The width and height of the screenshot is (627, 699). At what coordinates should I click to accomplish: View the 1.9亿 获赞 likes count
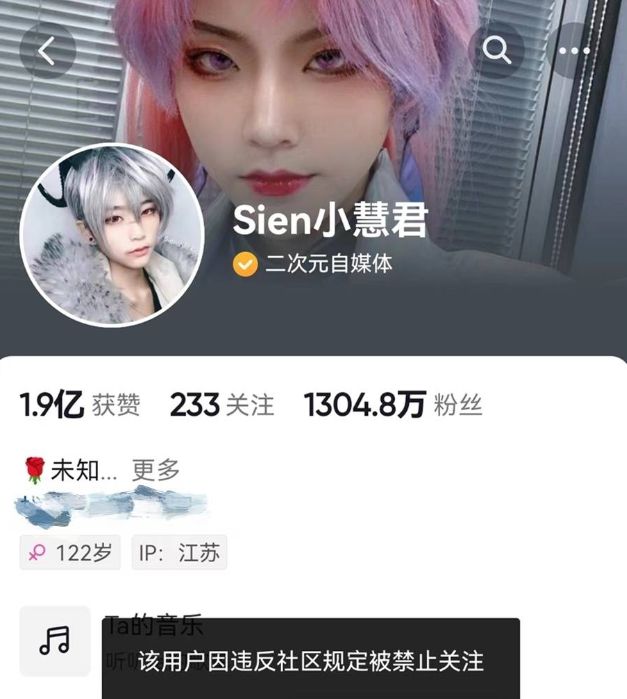[x=80, y=405]
